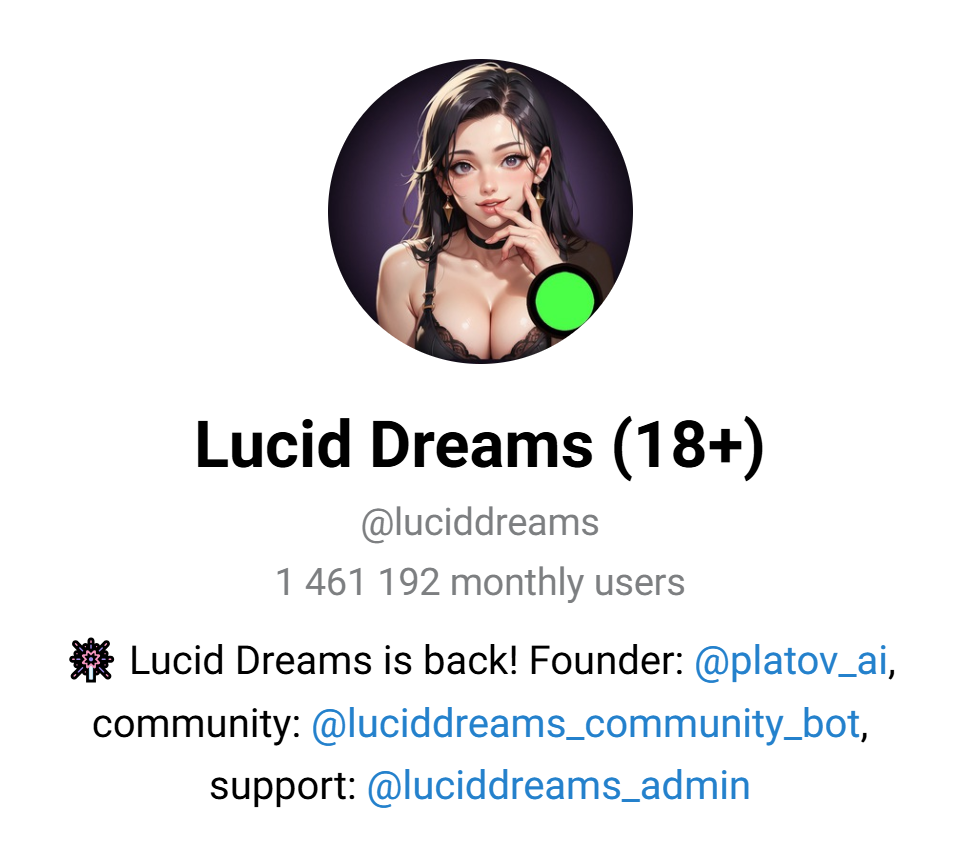Contact support via the @luciddreams_admin link
Image resolution: width=962 pixels, height=864 pixels.
tap(558, 786)
